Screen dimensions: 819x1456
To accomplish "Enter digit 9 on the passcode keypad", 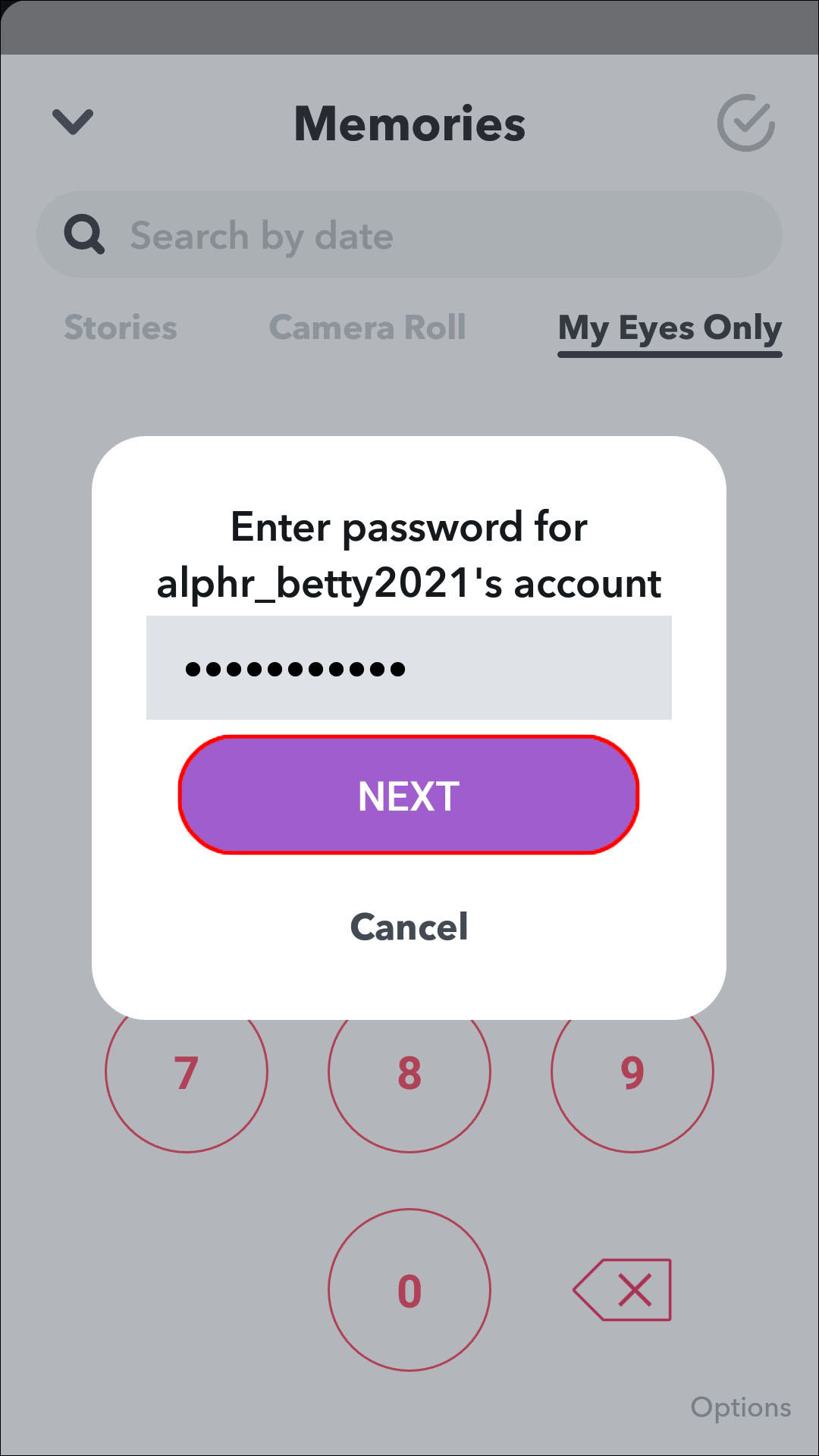I will click(x=632, y=1077).
